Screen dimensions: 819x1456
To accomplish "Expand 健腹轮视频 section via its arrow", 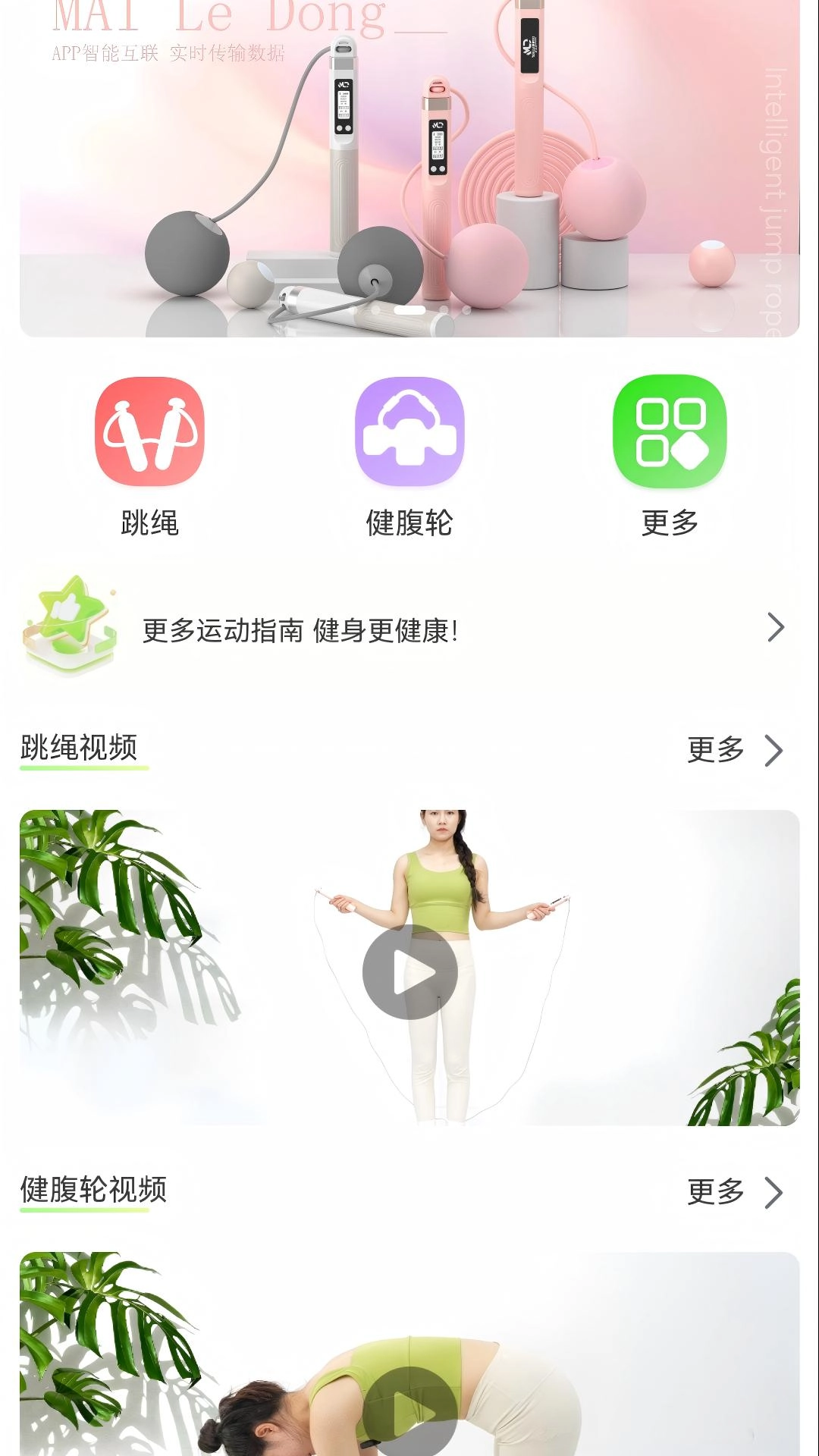I will point(777,1191).
